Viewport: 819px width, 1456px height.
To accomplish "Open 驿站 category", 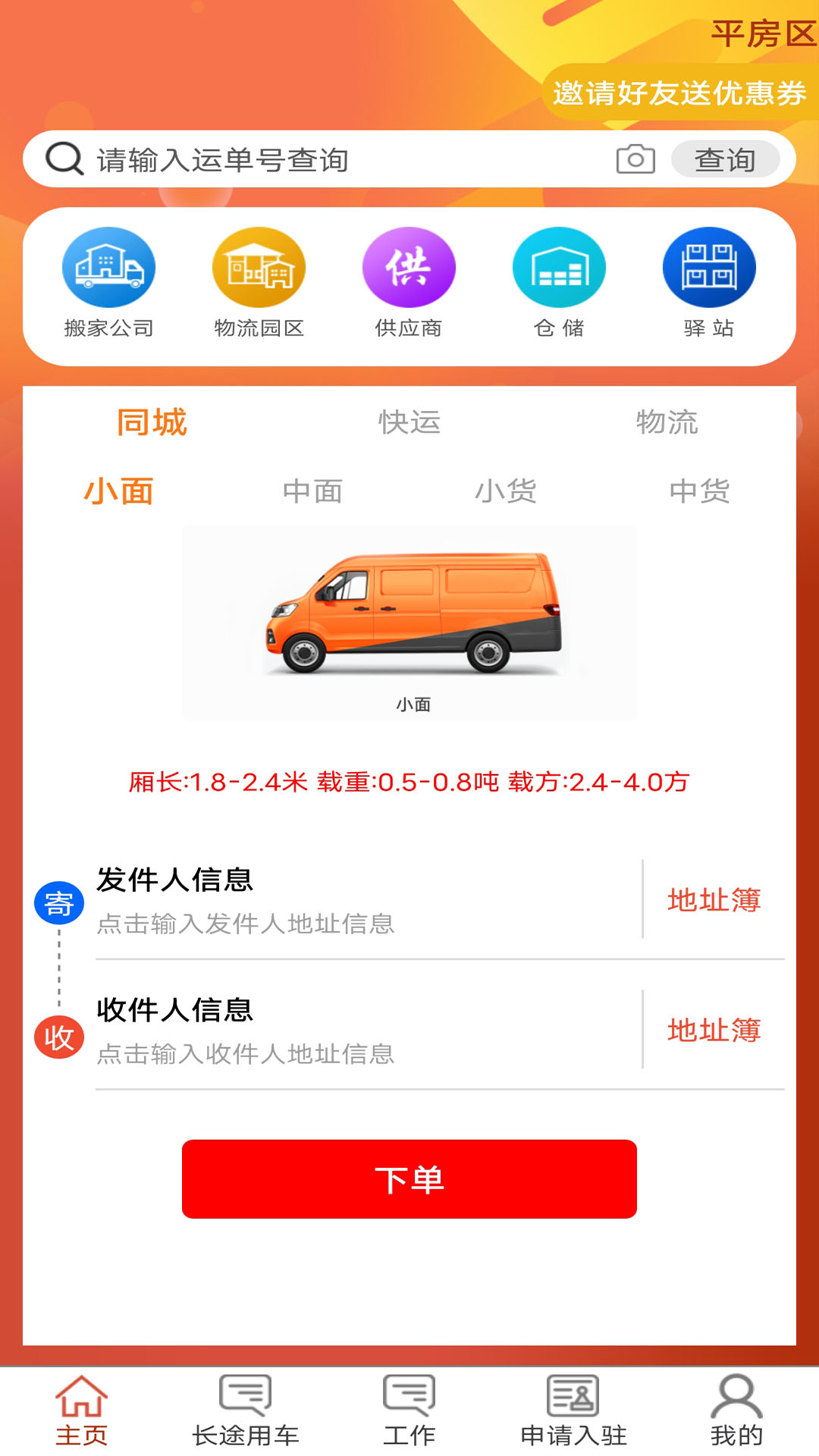I will tap(709, 282).
